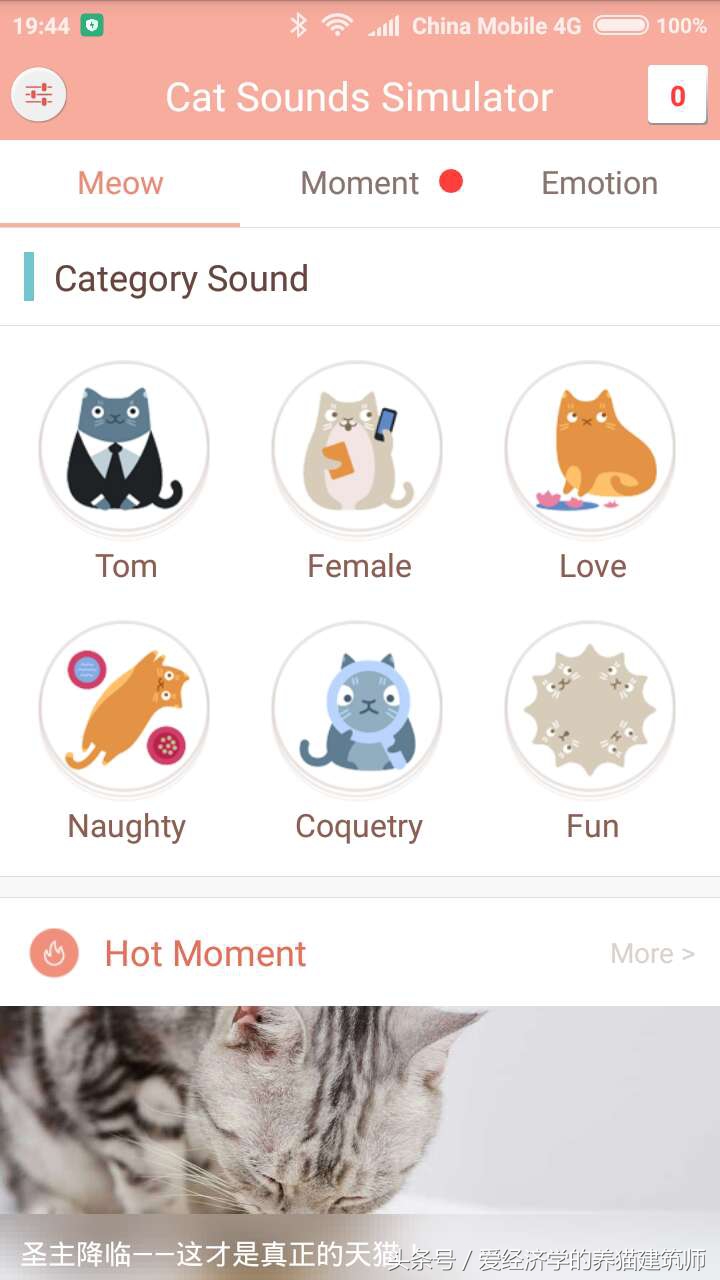Open the sliders settings icon top left
The image size is (720, 1280).
tap(38, 95)
